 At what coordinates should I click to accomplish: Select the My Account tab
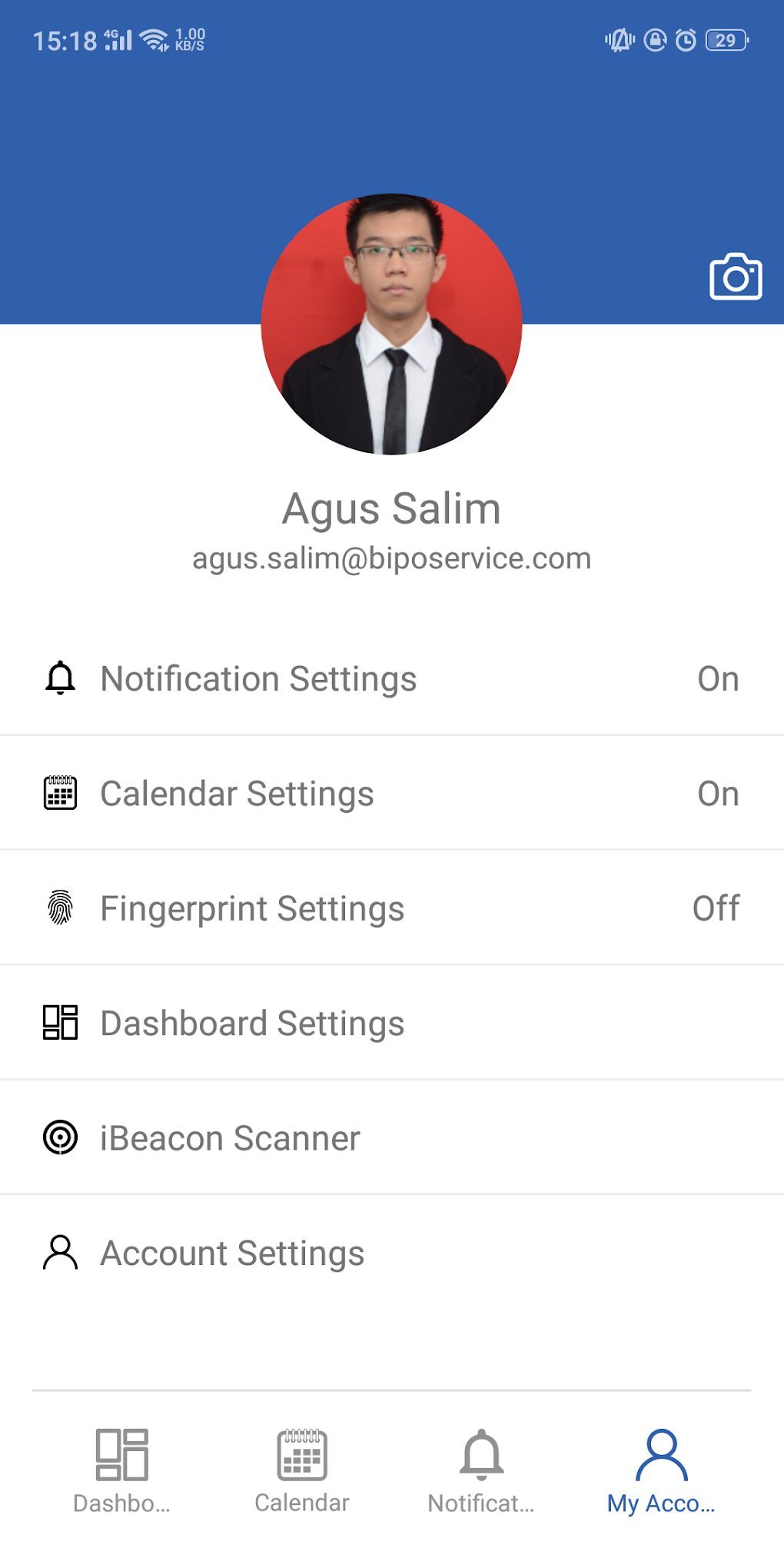point(661,1470)
